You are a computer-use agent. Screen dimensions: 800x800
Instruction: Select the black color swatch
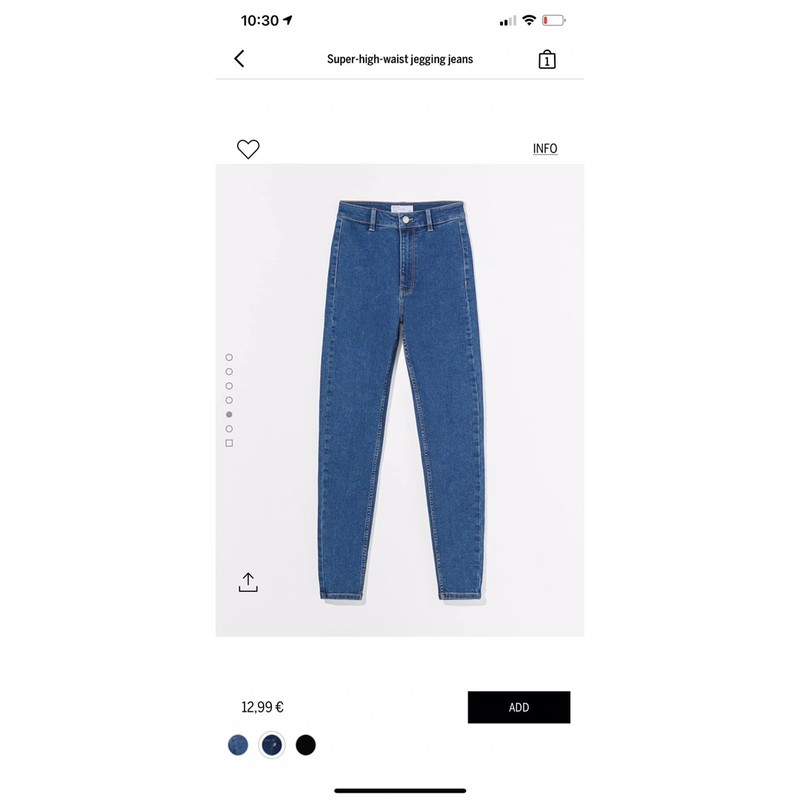point(306,745)
